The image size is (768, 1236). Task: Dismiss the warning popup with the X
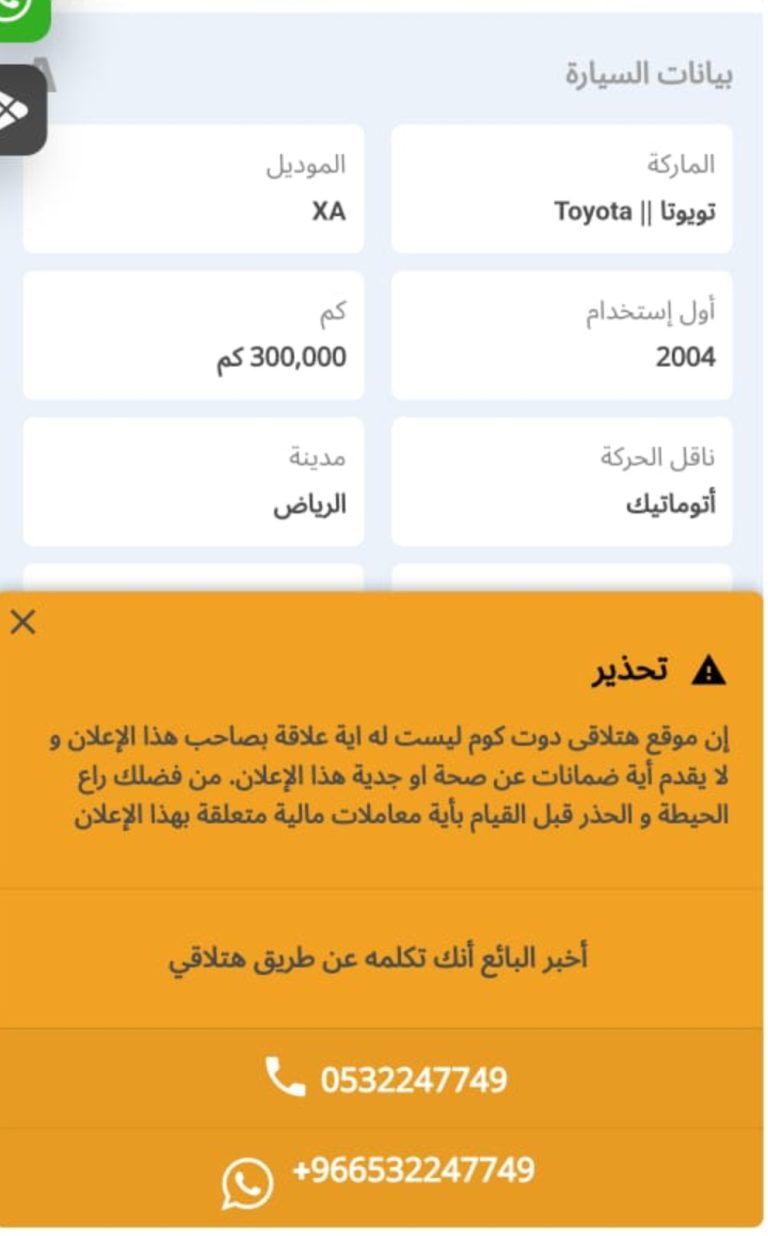pyautogui.click(x=22, y=622)
